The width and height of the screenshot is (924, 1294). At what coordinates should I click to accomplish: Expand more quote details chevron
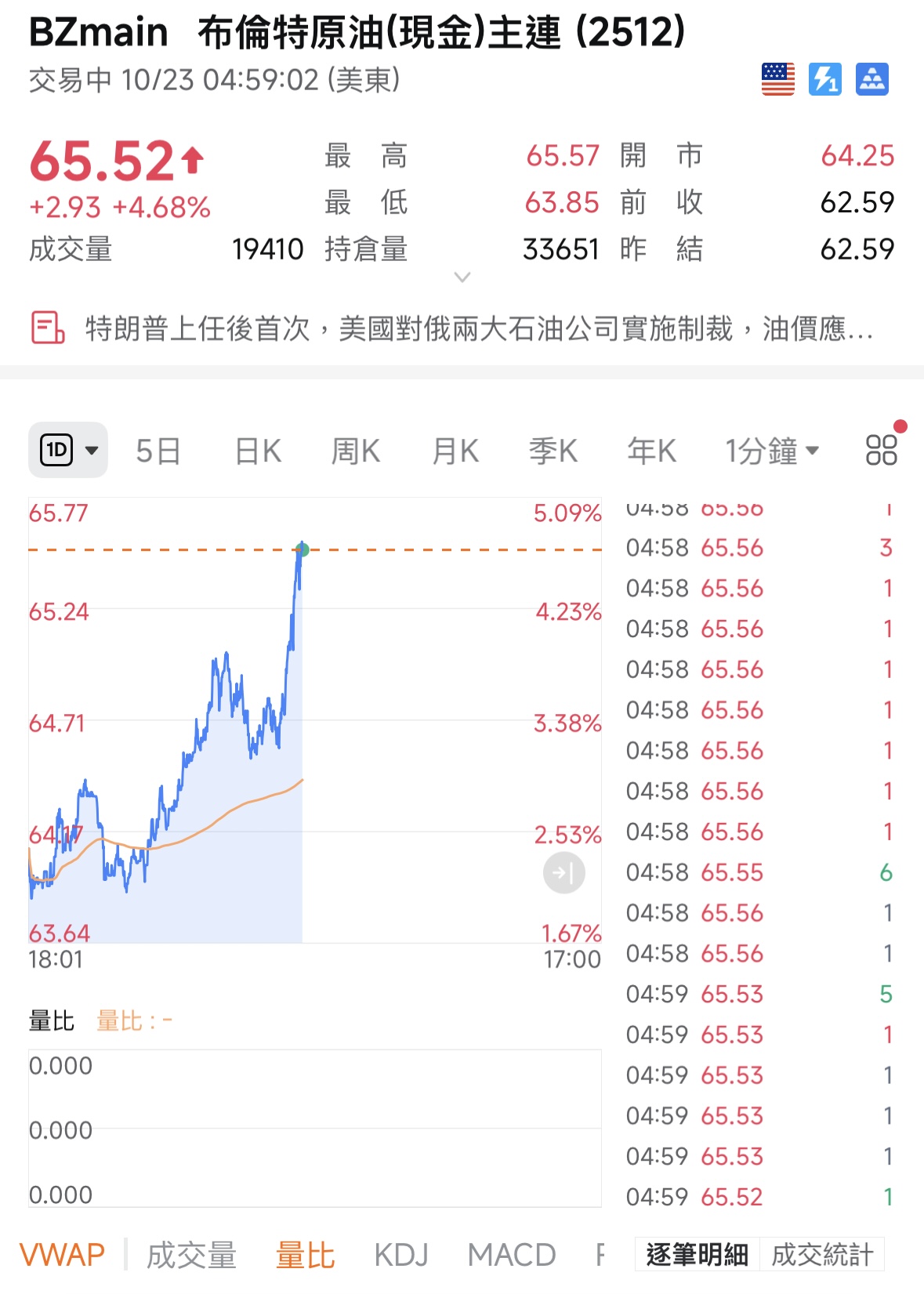[x=462, y=277]
